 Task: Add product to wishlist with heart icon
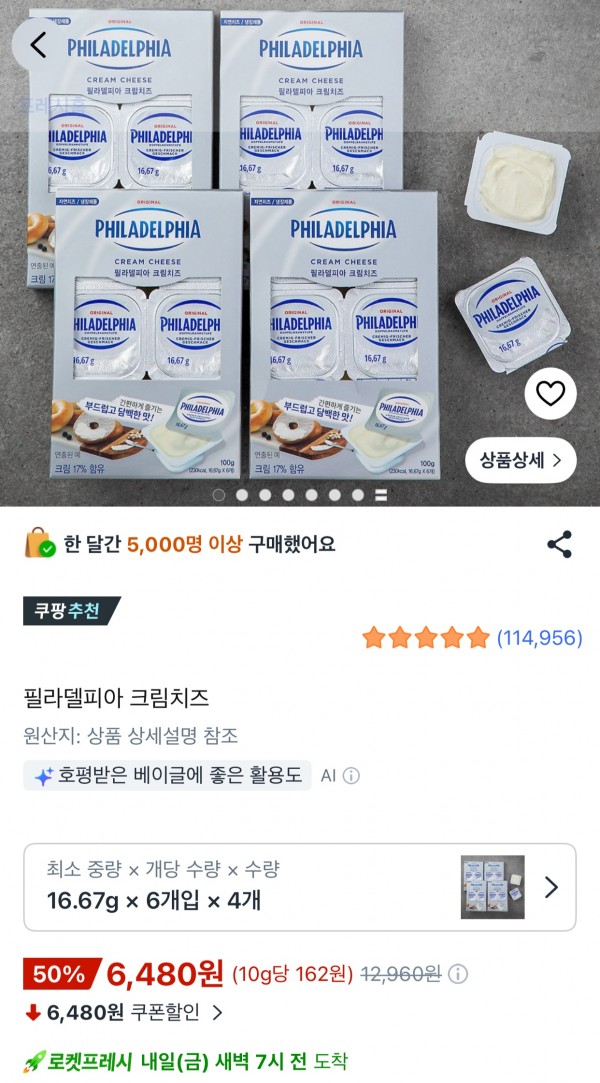pyautogui.click(x=550, y=394)
